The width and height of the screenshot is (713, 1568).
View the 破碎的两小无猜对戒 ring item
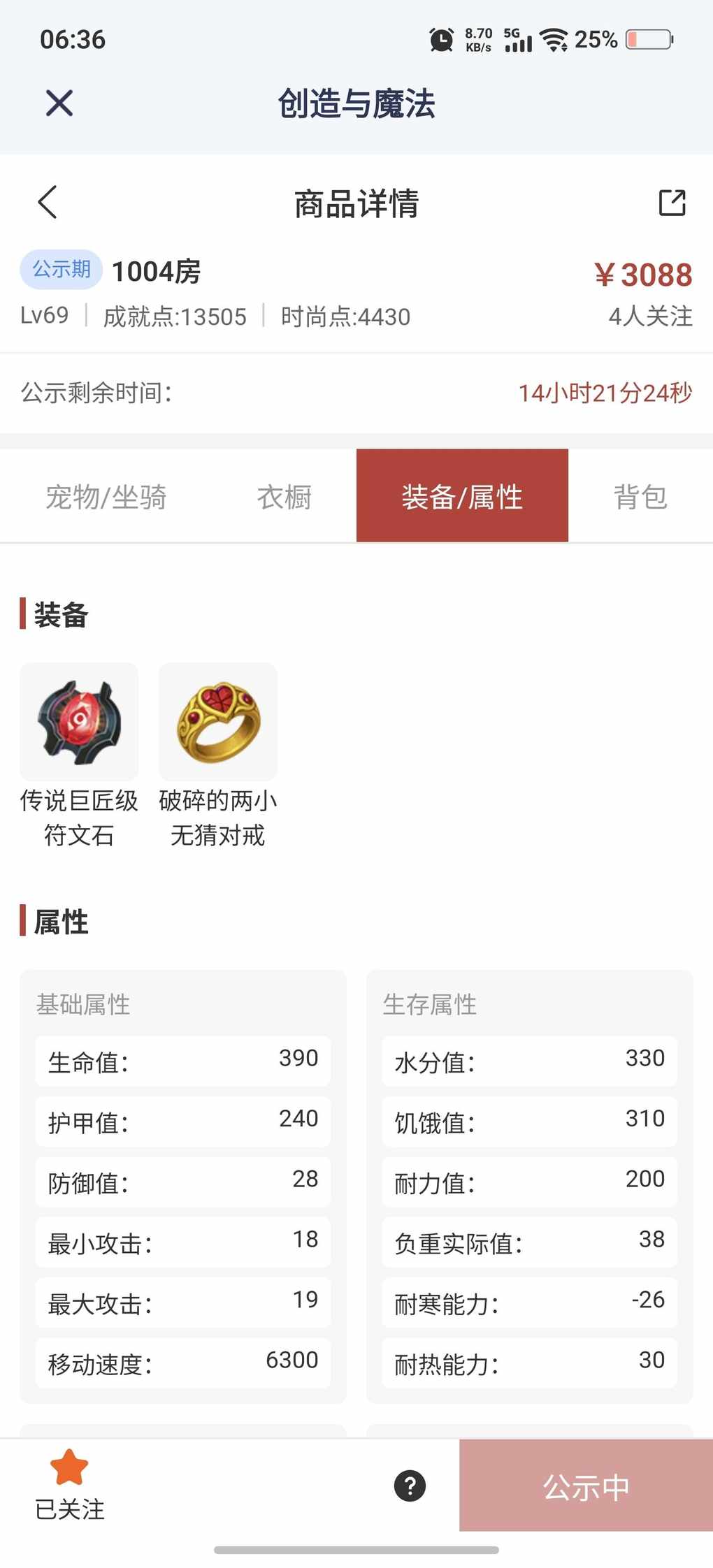[218, 723]
